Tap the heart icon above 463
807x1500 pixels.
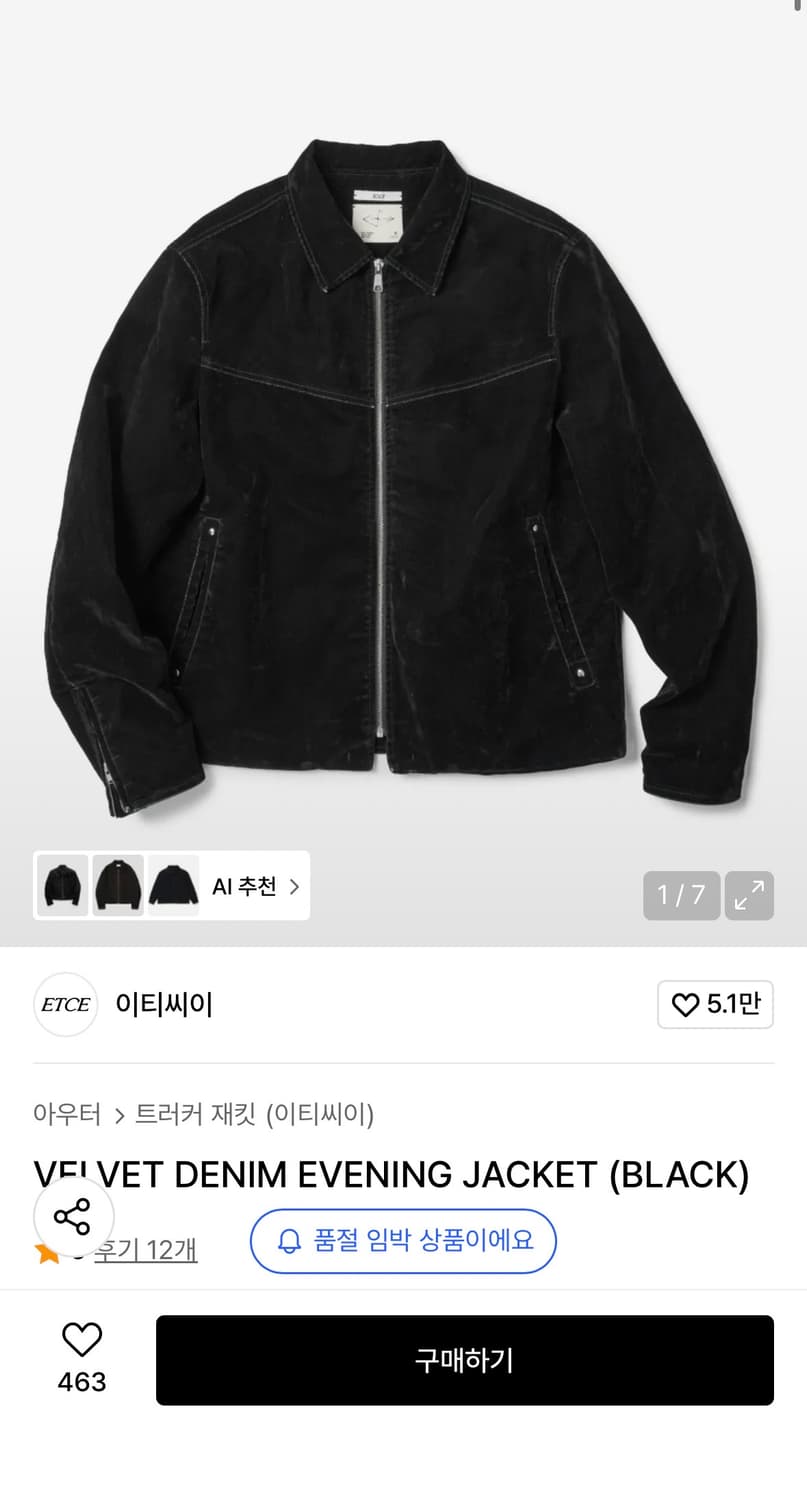coord(82,1339)
